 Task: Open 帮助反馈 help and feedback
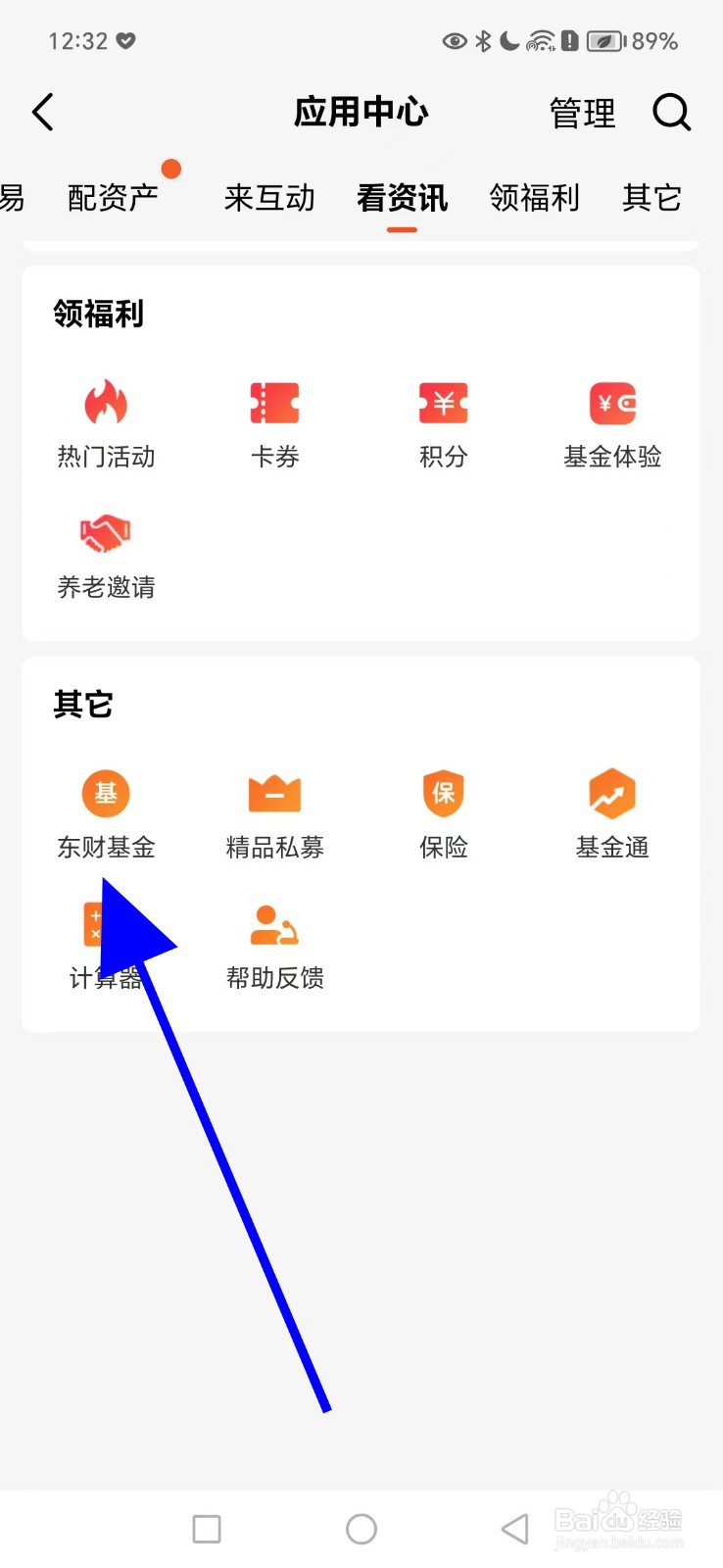coord(275,941)
